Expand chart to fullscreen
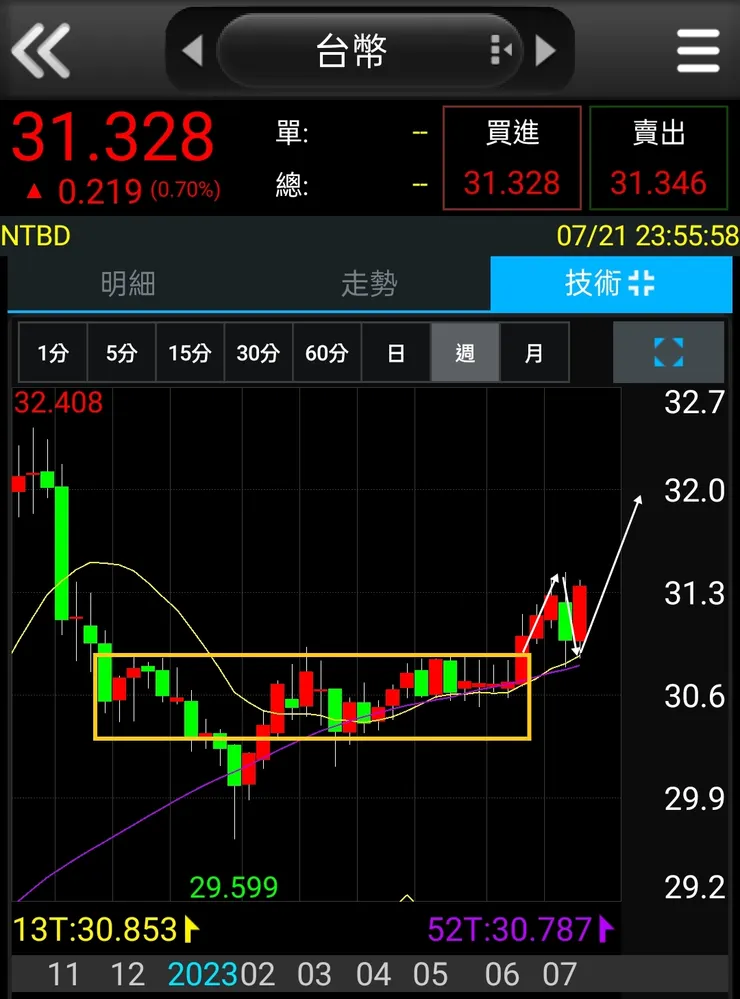The image size is (740, 999). tap(668, 353)
